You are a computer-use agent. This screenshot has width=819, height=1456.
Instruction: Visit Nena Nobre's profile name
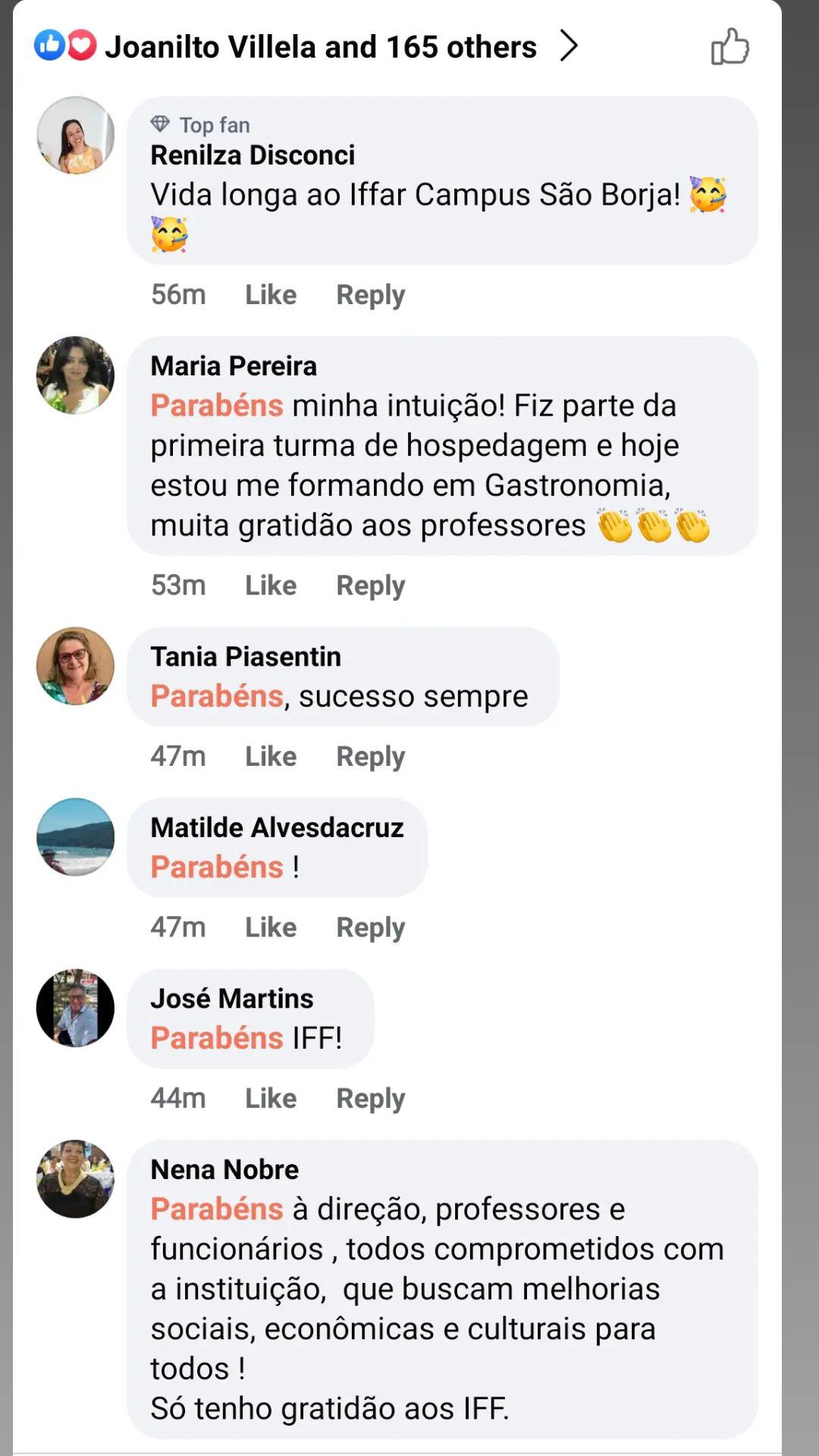tap(224, 1169)
